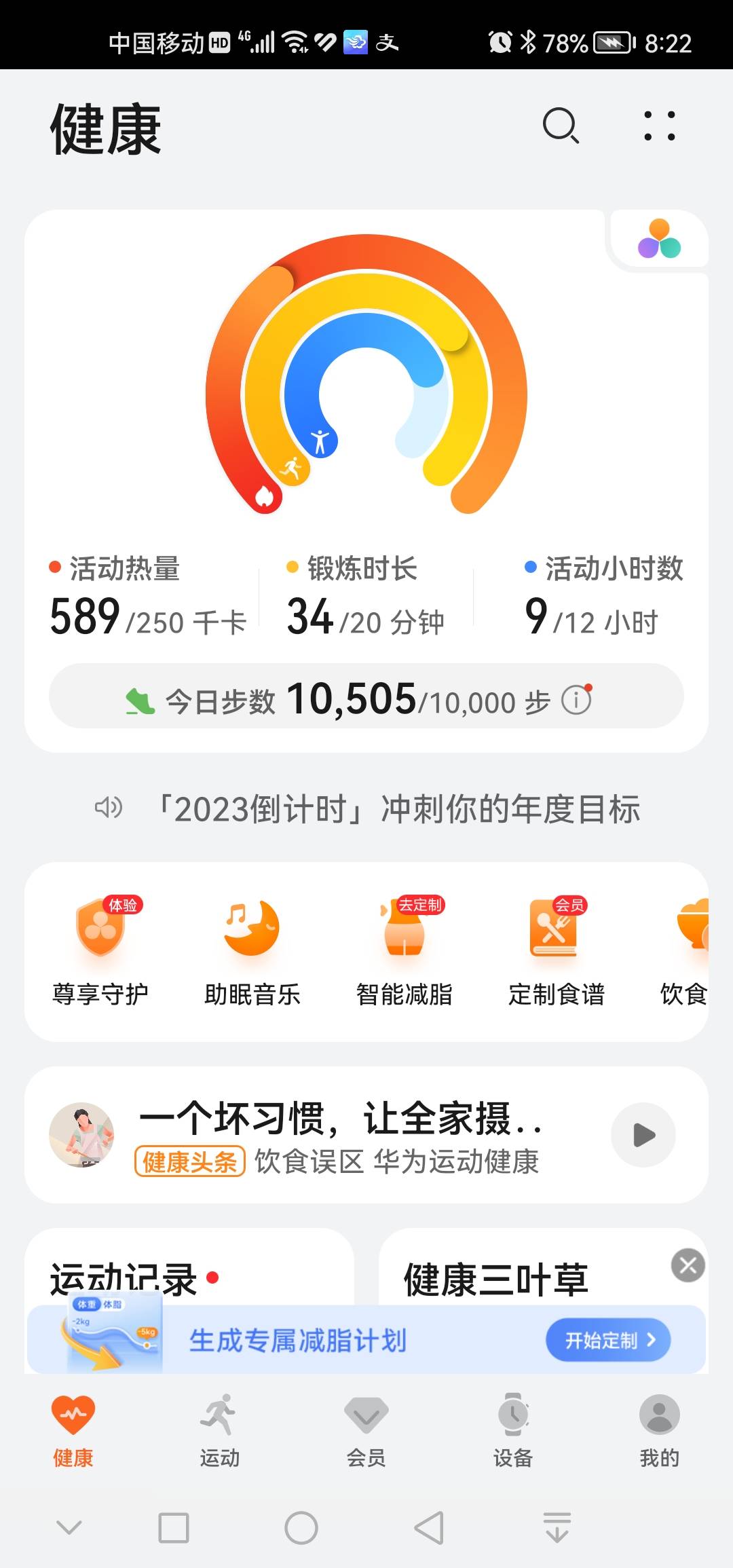Tap 开始定制 to start fat-loss plan
Screen dimensions: 733x1568
606,1339
